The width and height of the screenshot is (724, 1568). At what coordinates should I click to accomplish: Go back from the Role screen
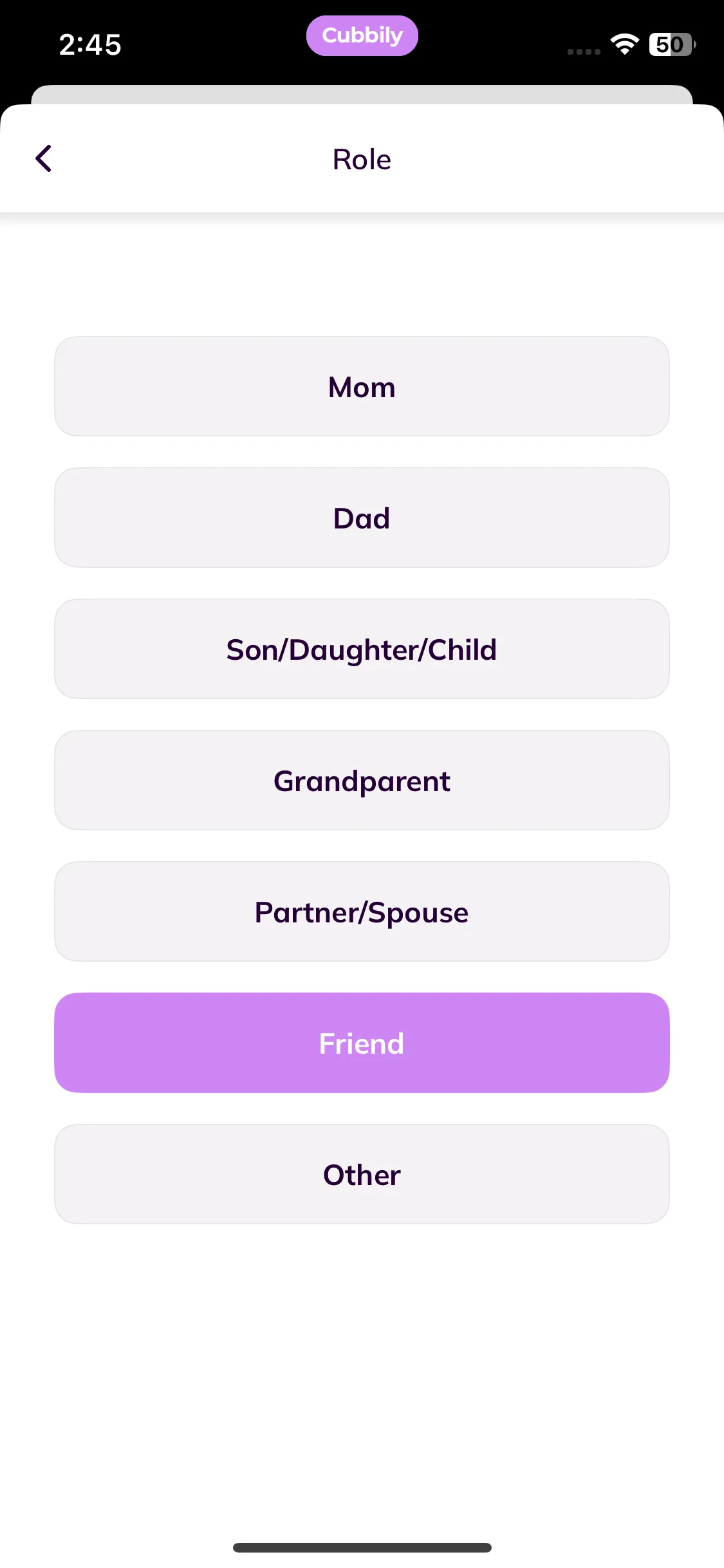44,159
